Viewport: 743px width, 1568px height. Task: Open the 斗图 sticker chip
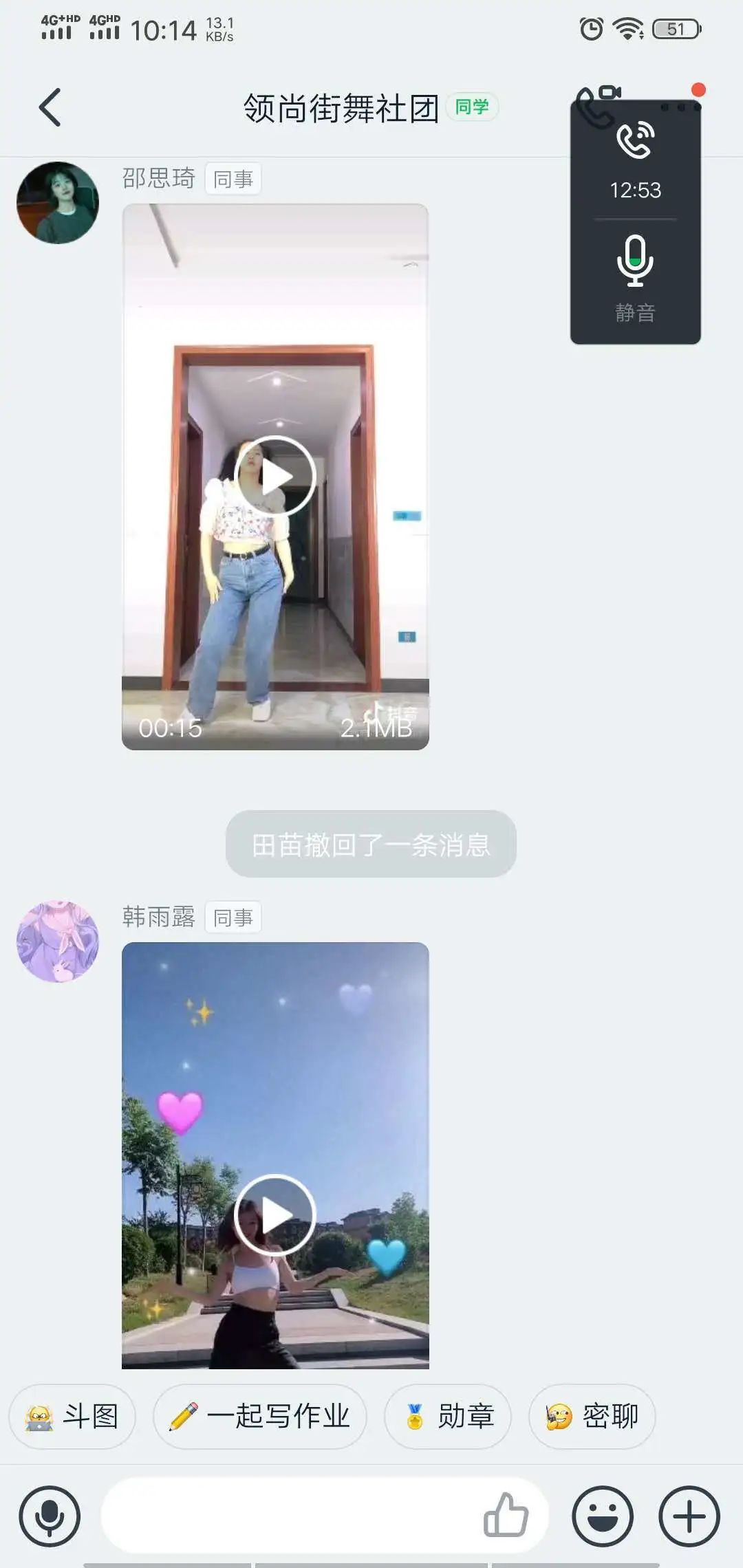tap(72, 1416)
